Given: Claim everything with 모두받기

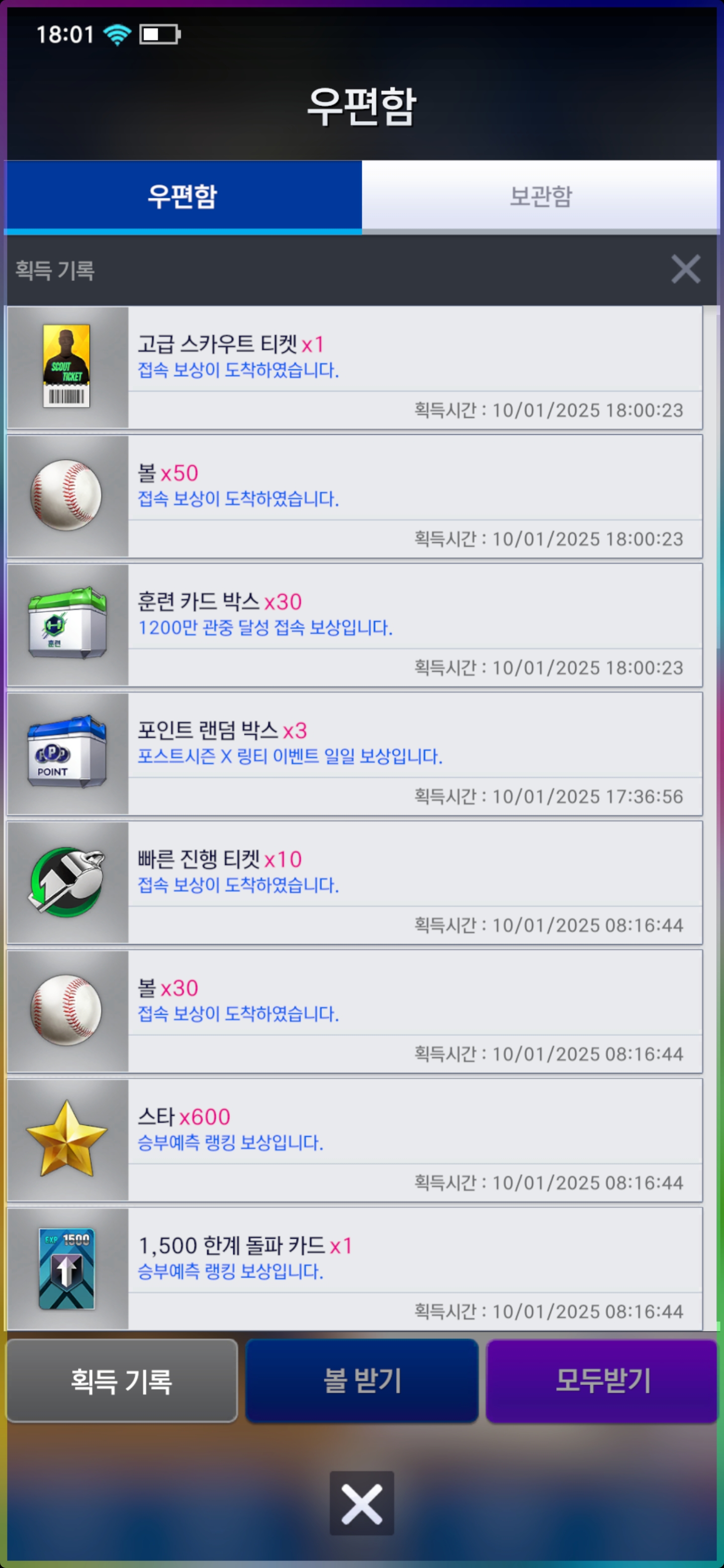Looking at the screenshot, I should point(602,1381).
